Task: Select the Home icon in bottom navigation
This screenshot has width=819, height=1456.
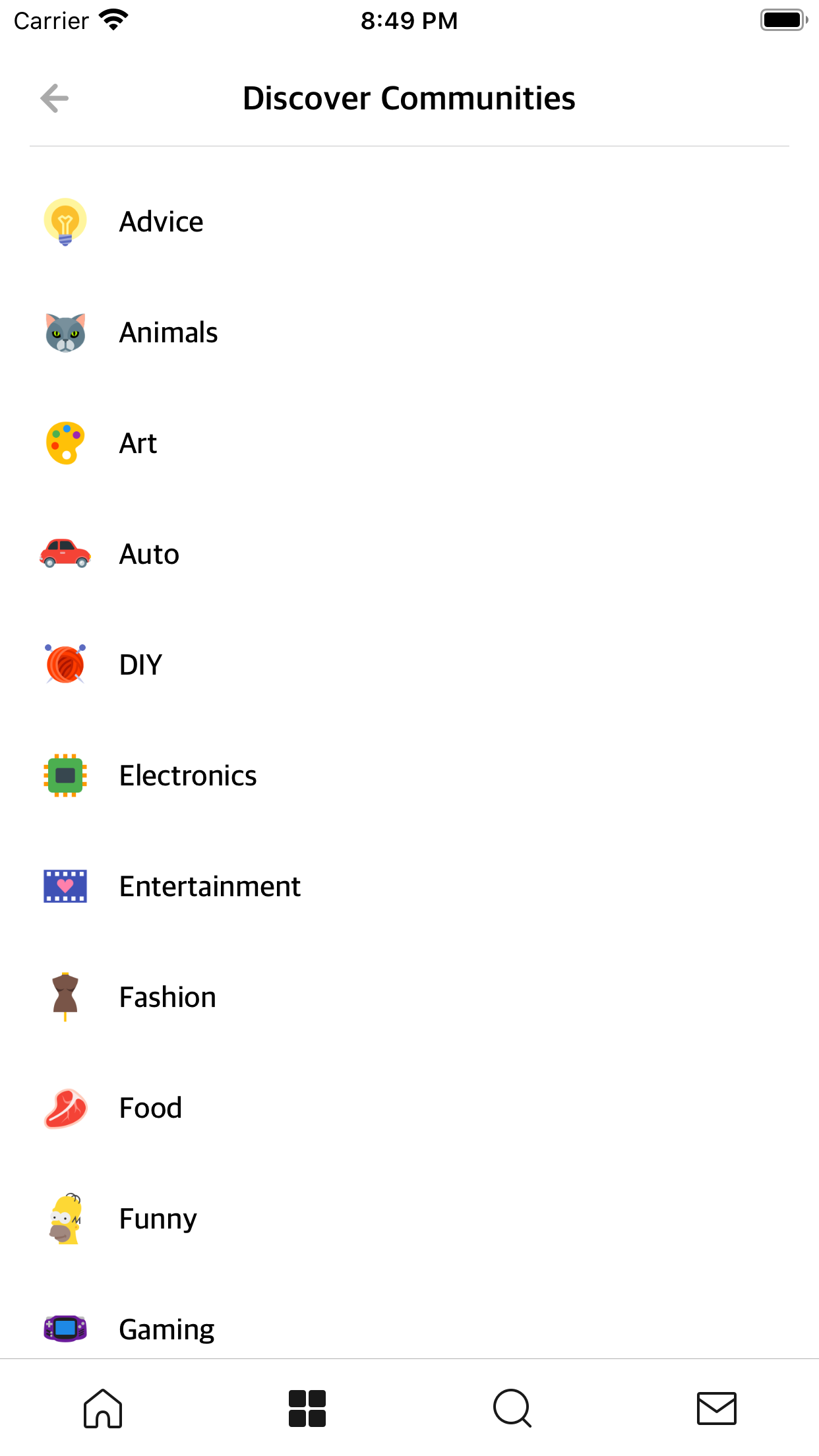Action: click(102, 1408)
